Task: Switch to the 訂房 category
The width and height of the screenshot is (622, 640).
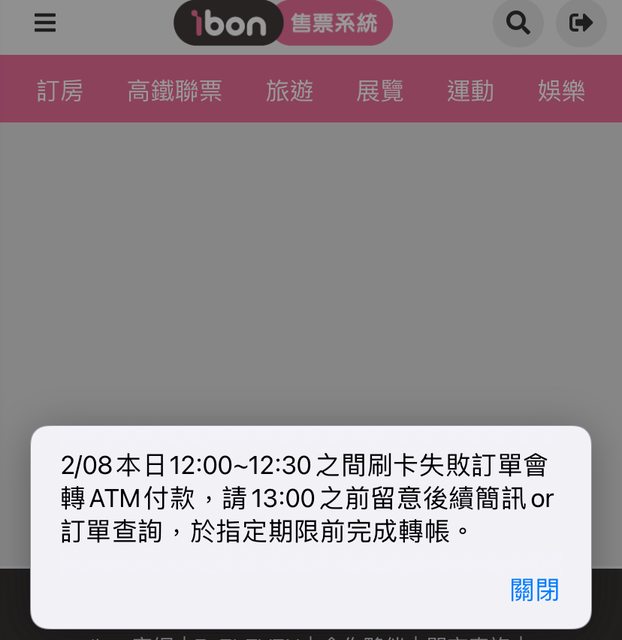Action: tap(60, 91)
